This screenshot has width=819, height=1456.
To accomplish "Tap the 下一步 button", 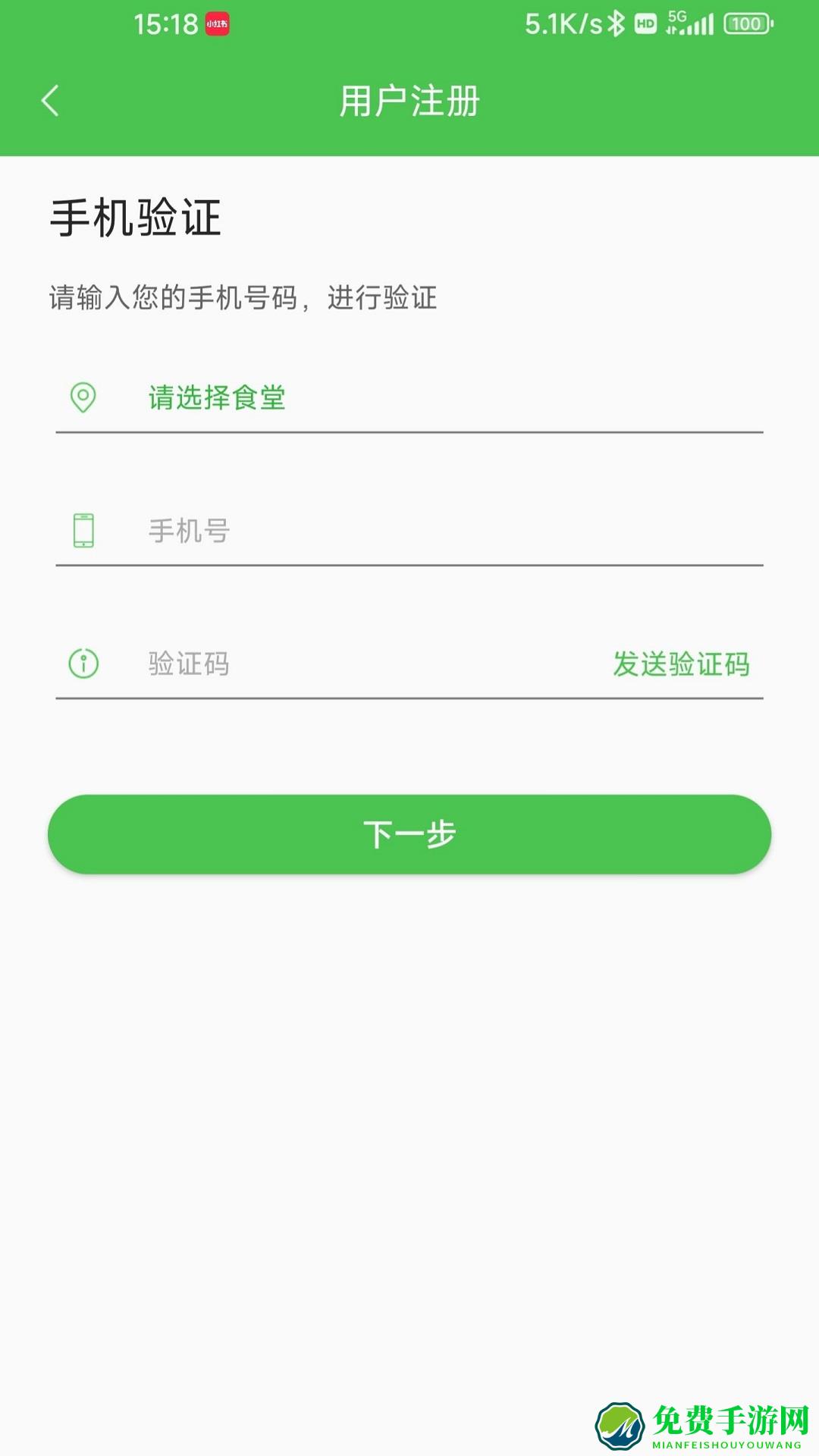I will pos(409,833).
